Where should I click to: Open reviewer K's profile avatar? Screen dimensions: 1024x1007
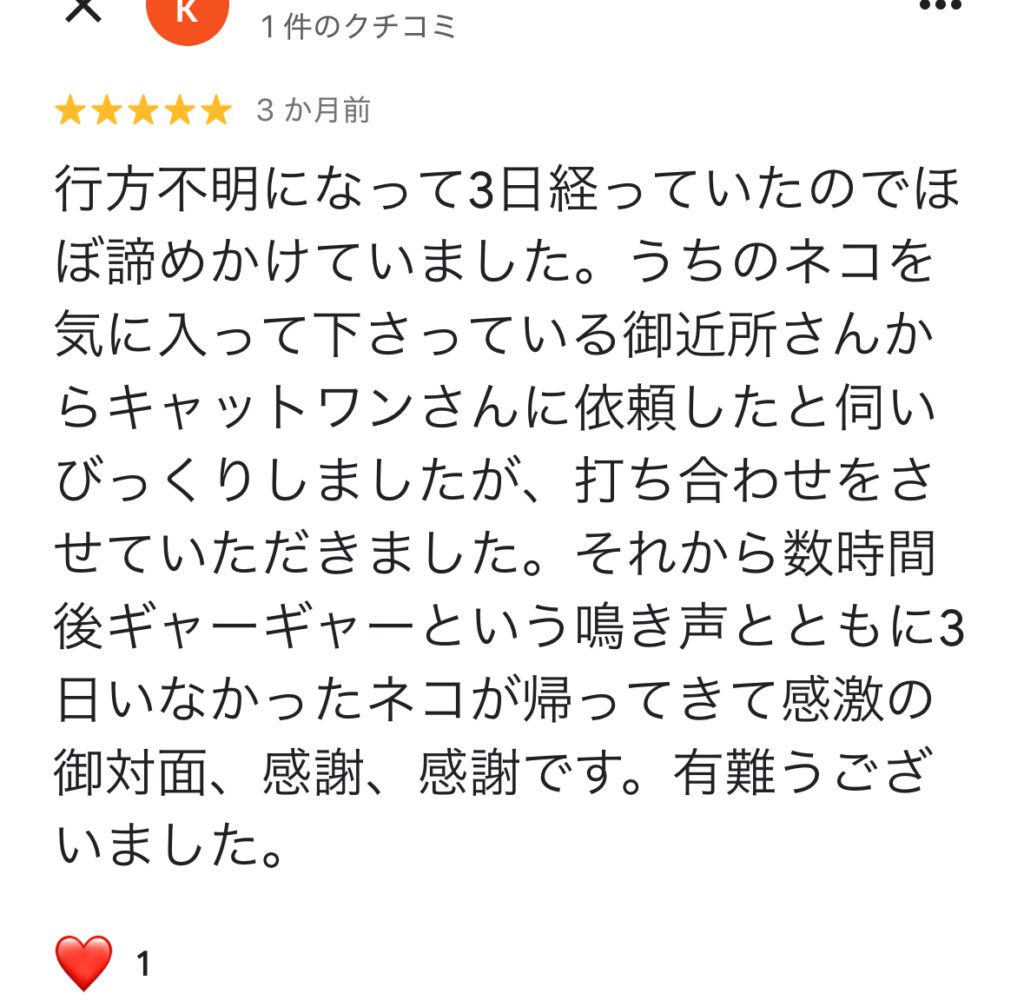[x=187, y=15]
